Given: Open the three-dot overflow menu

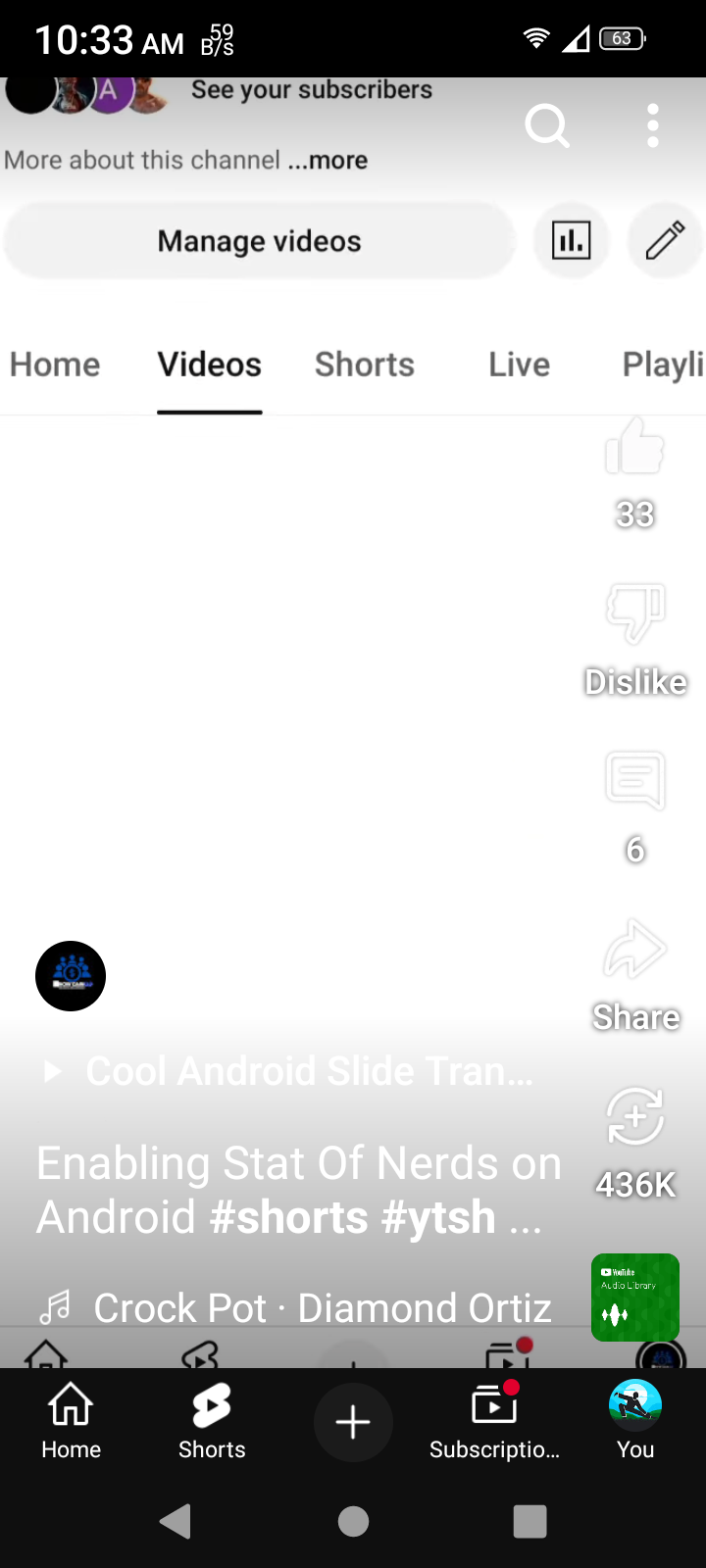Looking at the screenshot, I should (x=653, y=125).
